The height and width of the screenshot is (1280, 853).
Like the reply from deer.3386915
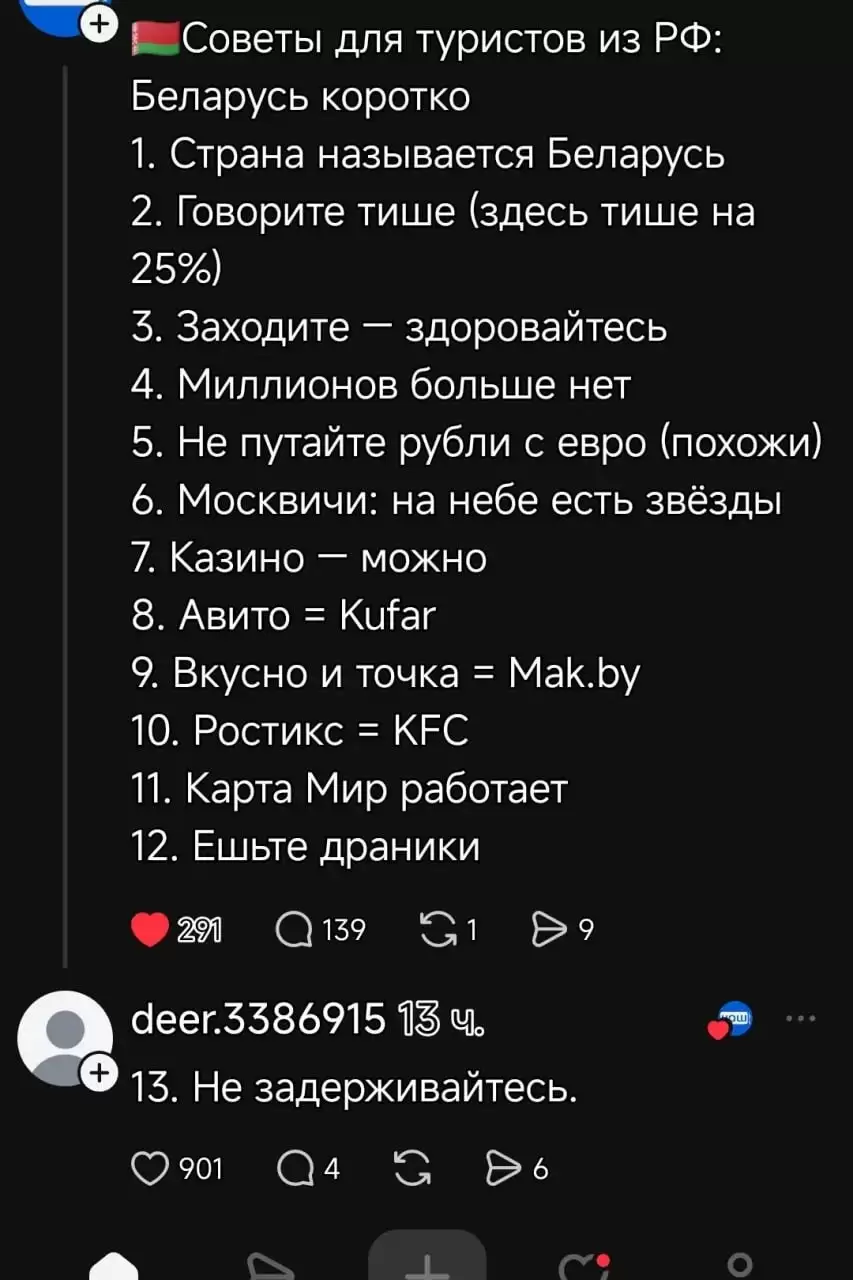[x=151, y=1167]
